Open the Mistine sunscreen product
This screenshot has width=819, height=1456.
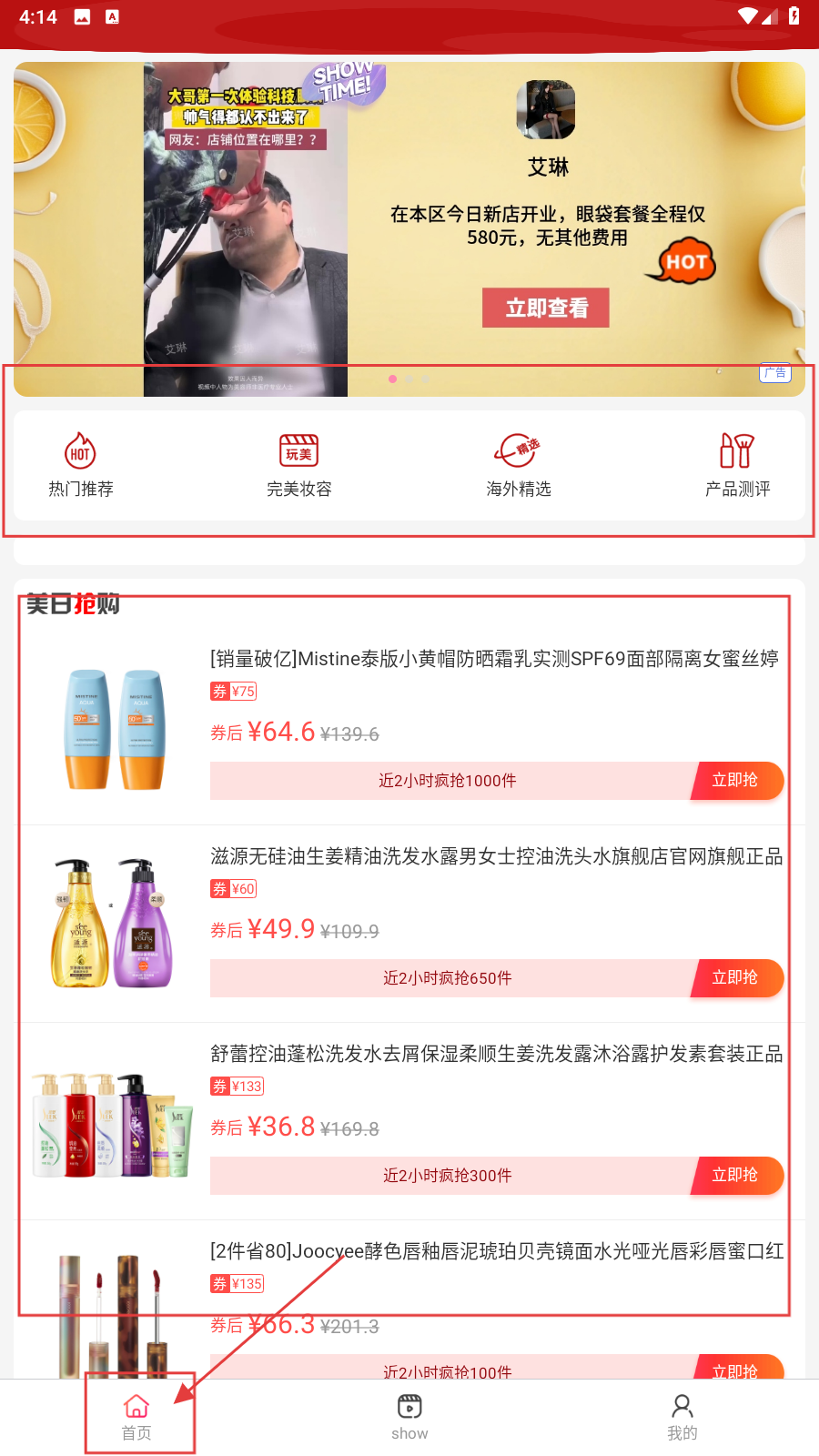pyautogui.click(x=493, y=659)
